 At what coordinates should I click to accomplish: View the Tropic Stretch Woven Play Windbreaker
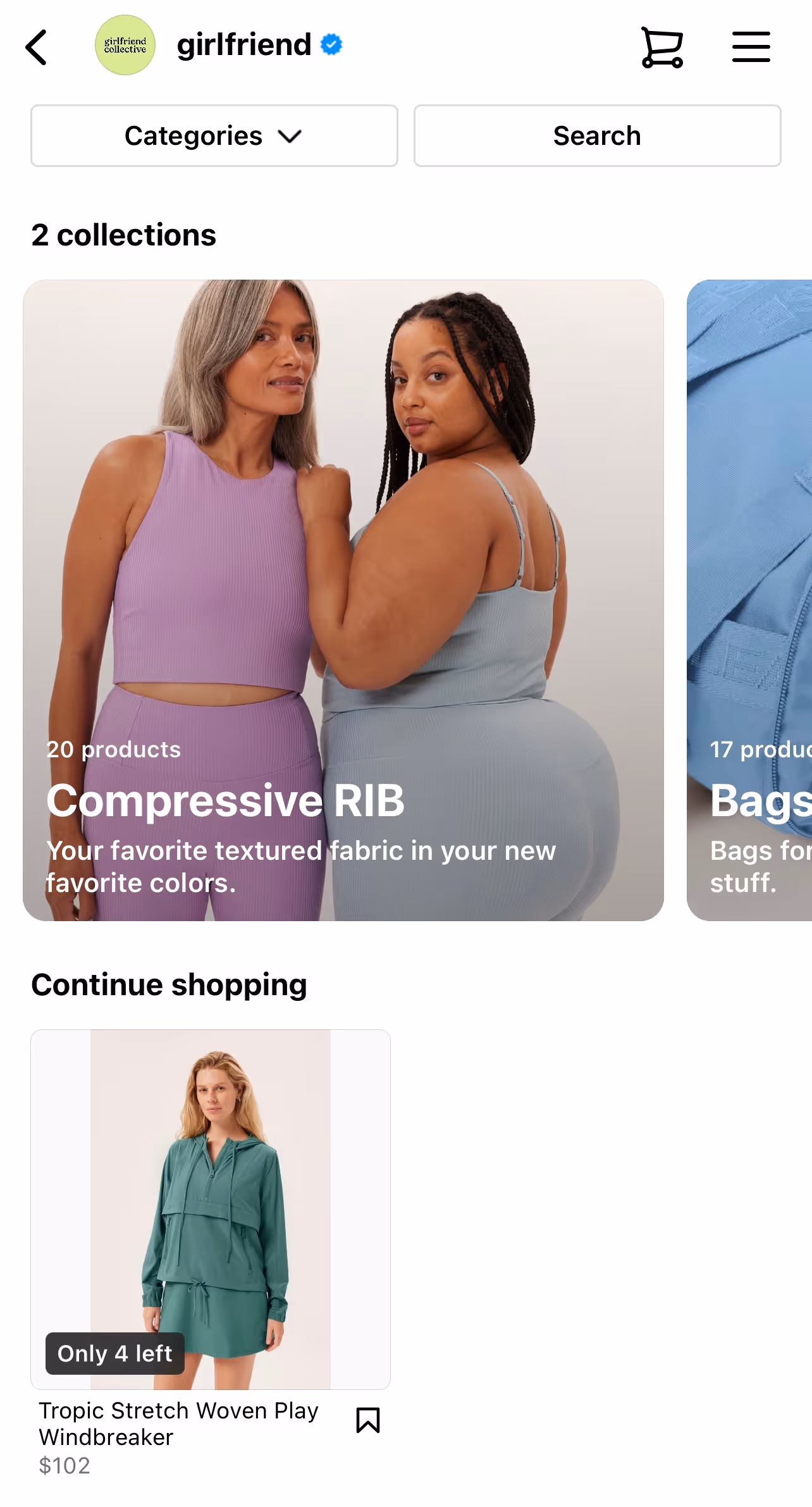[x=211, y=1209]
